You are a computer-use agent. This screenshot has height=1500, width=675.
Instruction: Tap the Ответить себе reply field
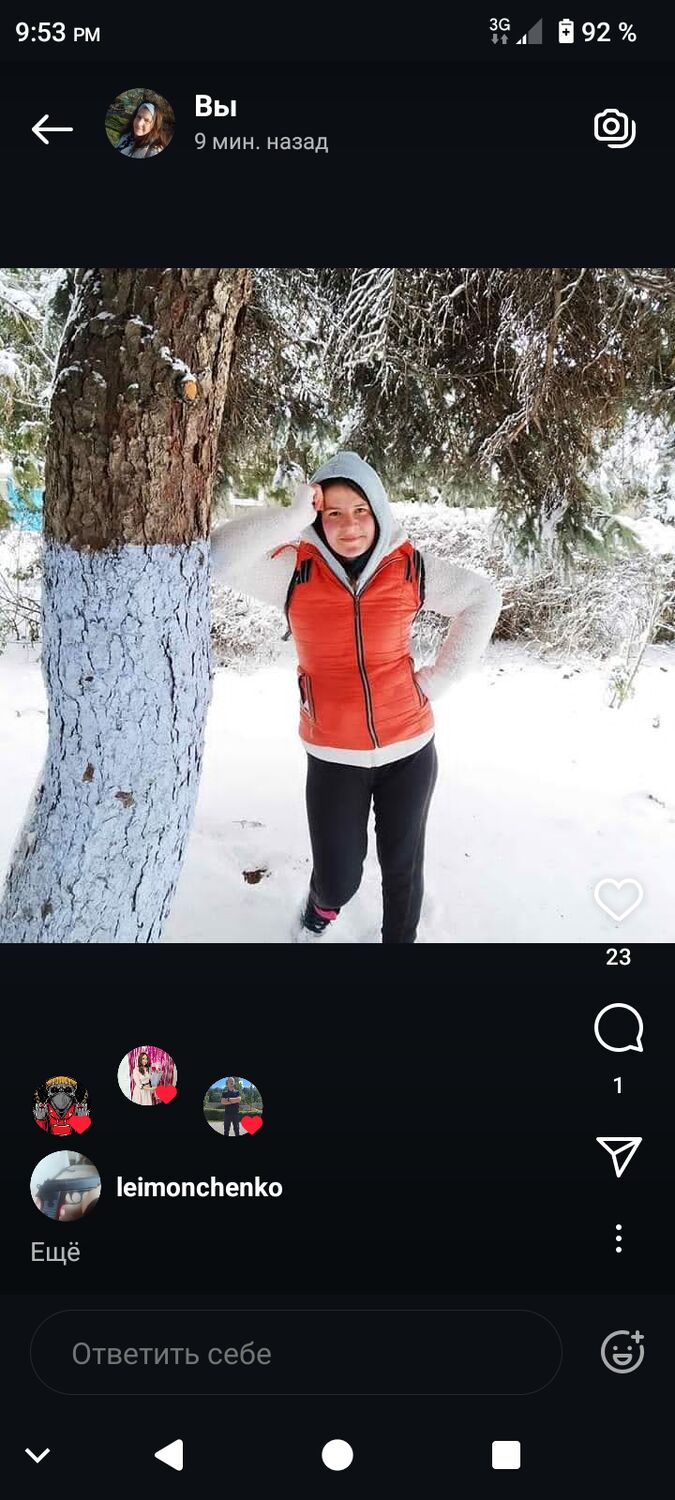(x=295, y=1353)
